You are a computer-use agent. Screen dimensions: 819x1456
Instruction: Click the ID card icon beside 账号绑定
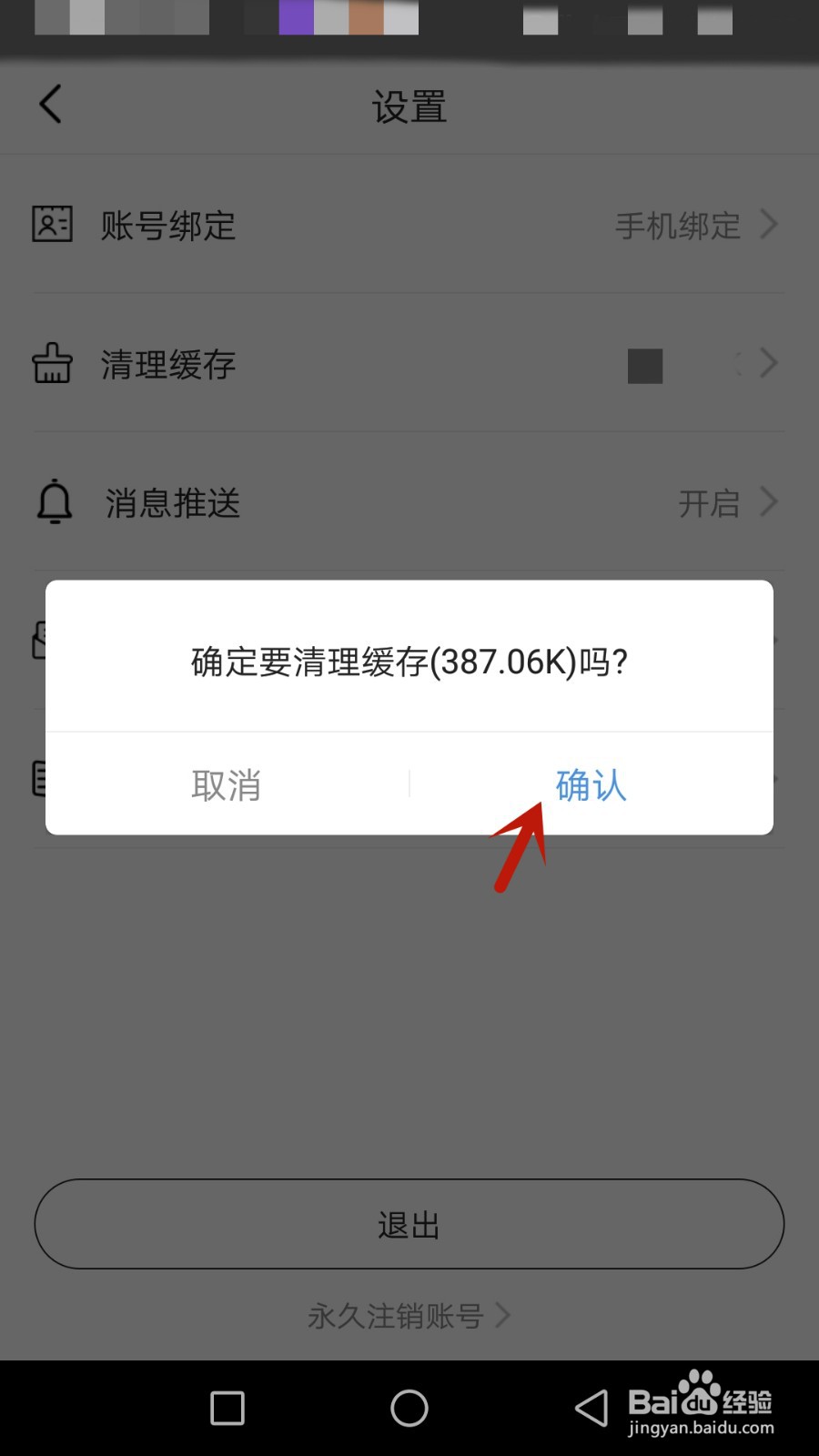pyautogui.click(x=52, y=226)
